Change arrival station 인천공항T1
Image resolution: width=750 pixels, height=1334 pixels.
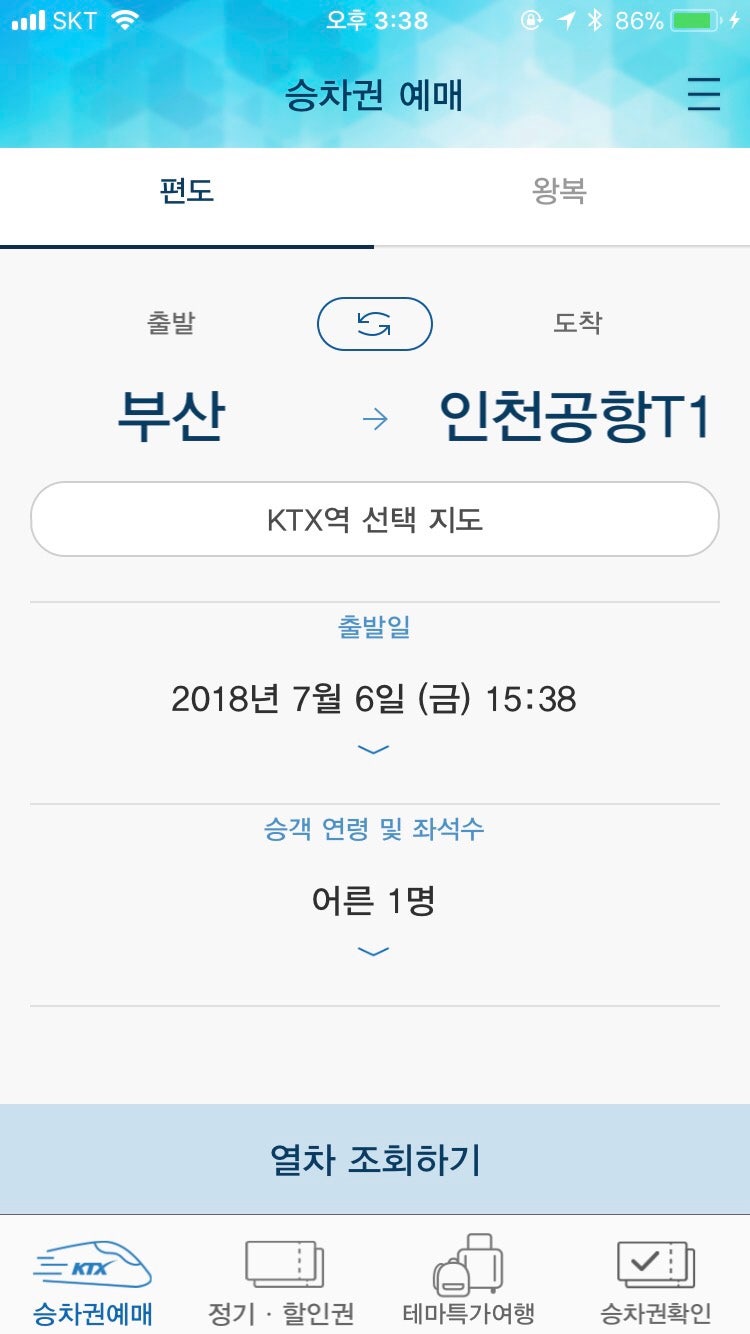coord(575,417)
